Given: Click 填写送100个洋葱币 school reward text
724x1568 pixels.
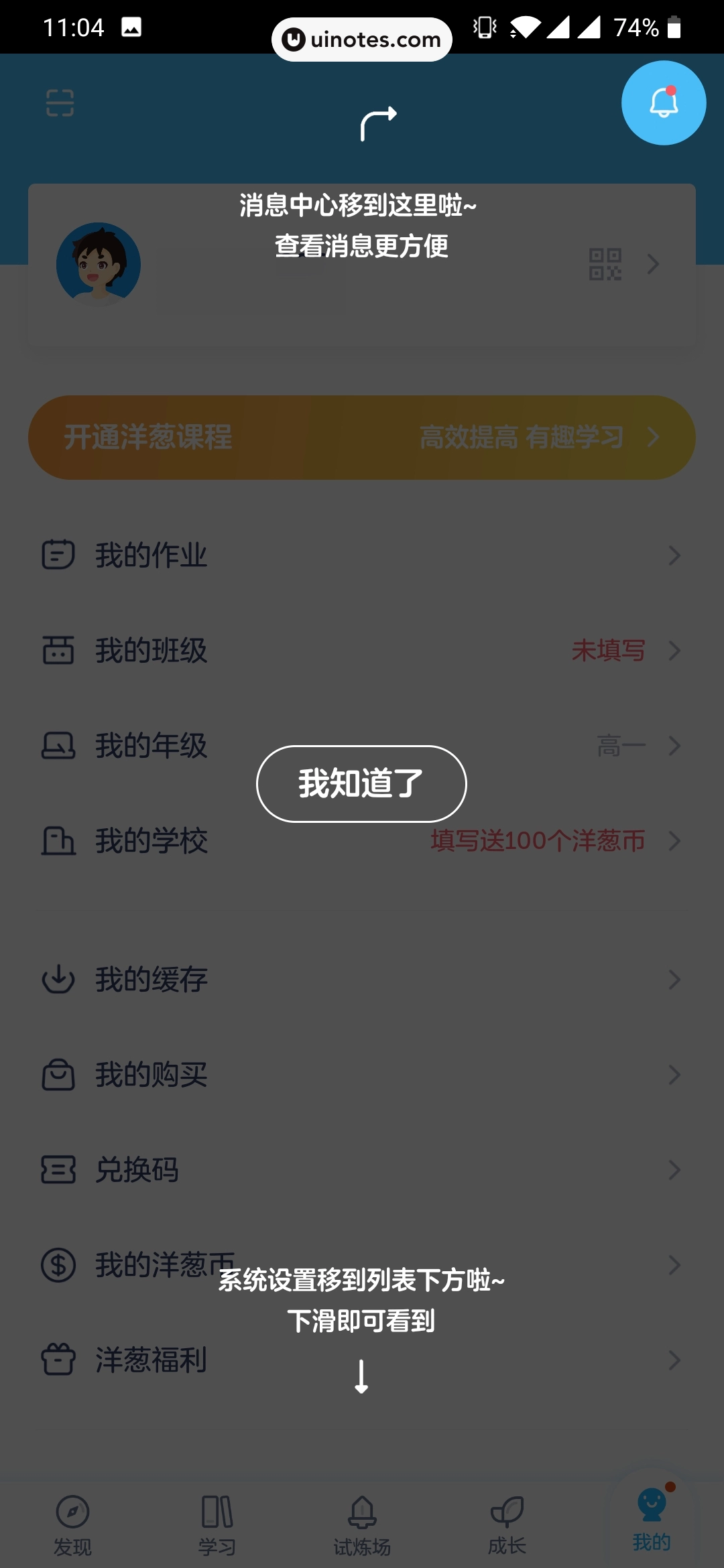Looking at the screenshot, I should (538, 841).
